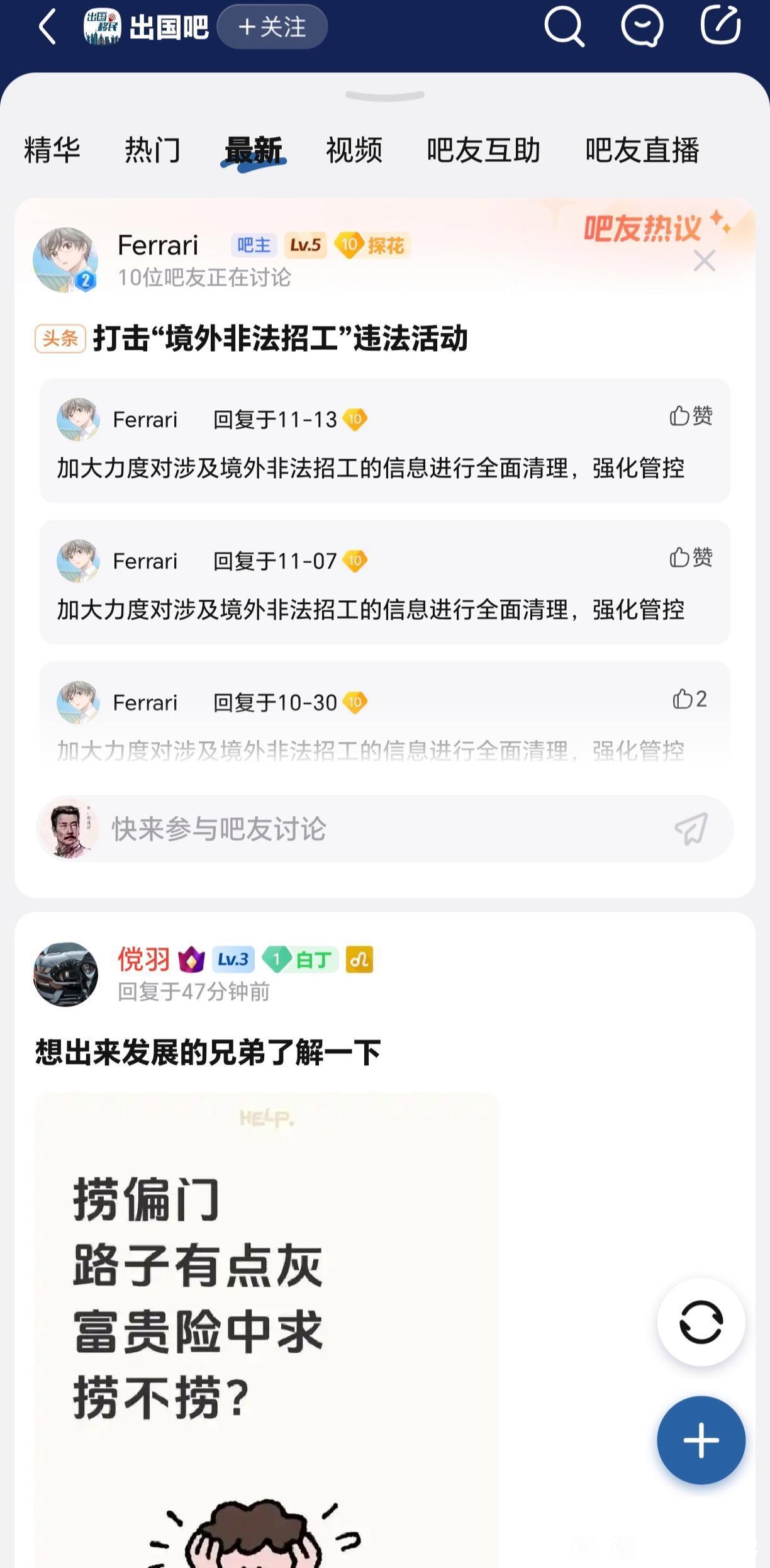Follow 出国吧 with the 关注 button
The image size is (770, 1568).
coord(272,27)
